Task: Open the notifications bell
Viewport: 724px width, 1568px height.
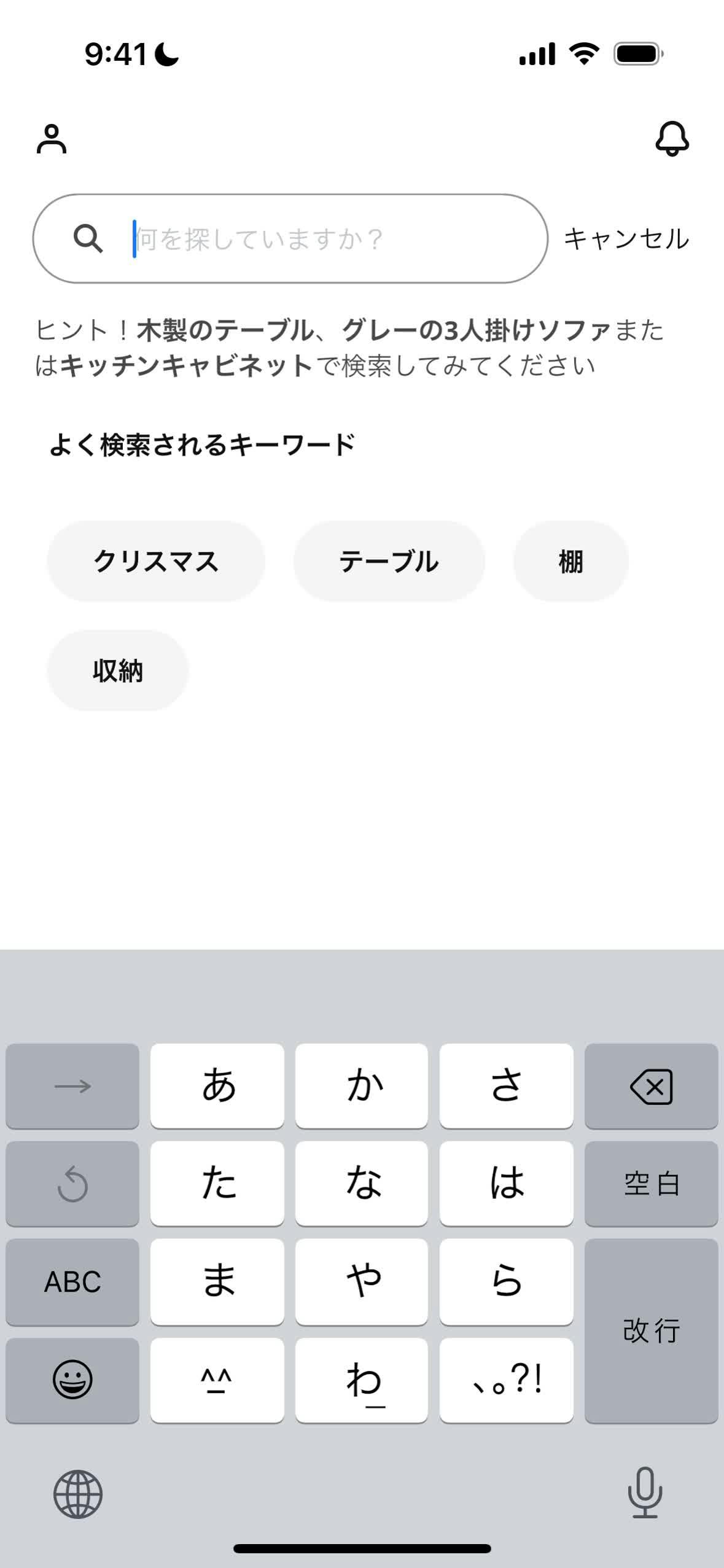Action: pyautogui.click(x=672, y=139)
